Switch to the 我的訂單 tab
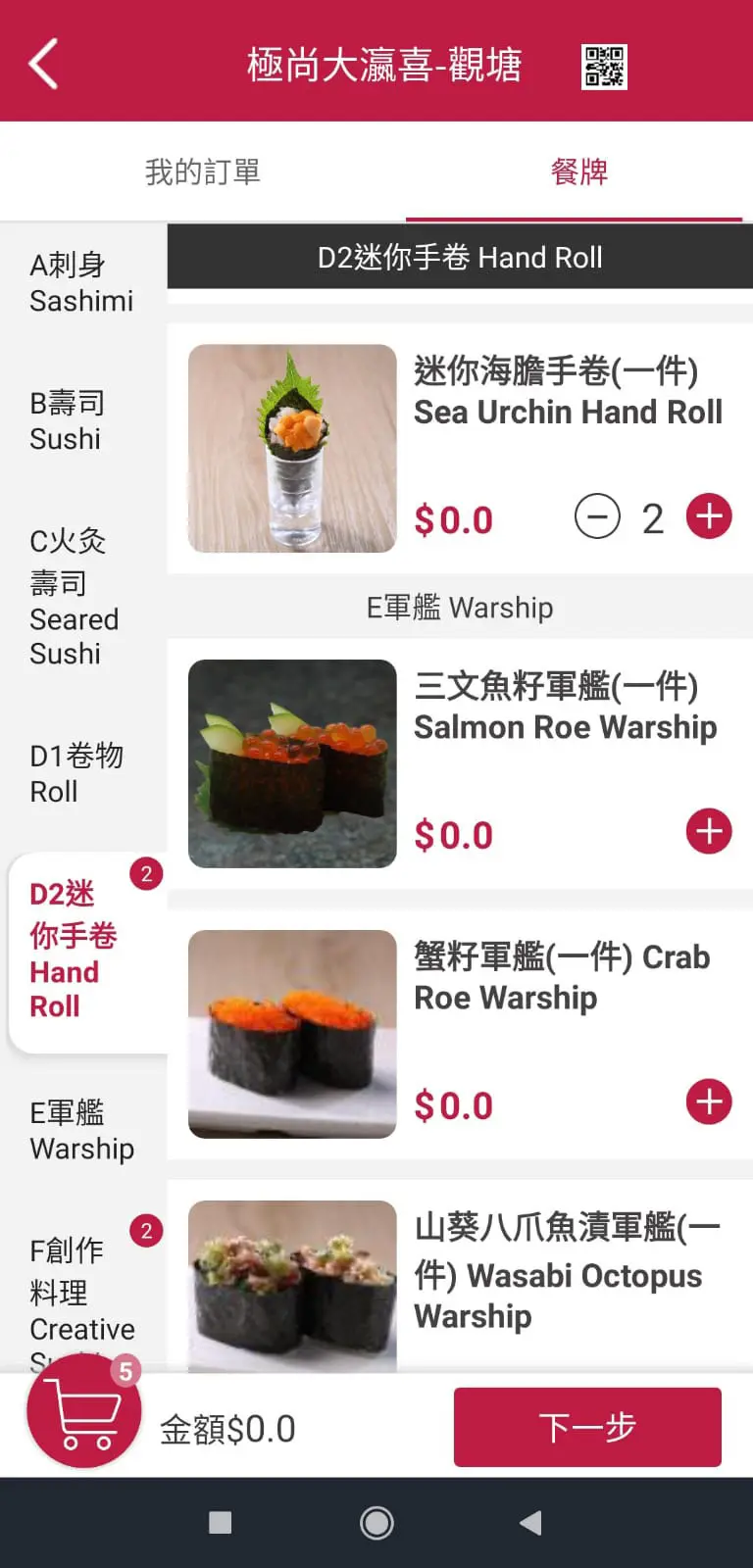Viewport: 753px width, 1568px height. click(x=202, y=172)
